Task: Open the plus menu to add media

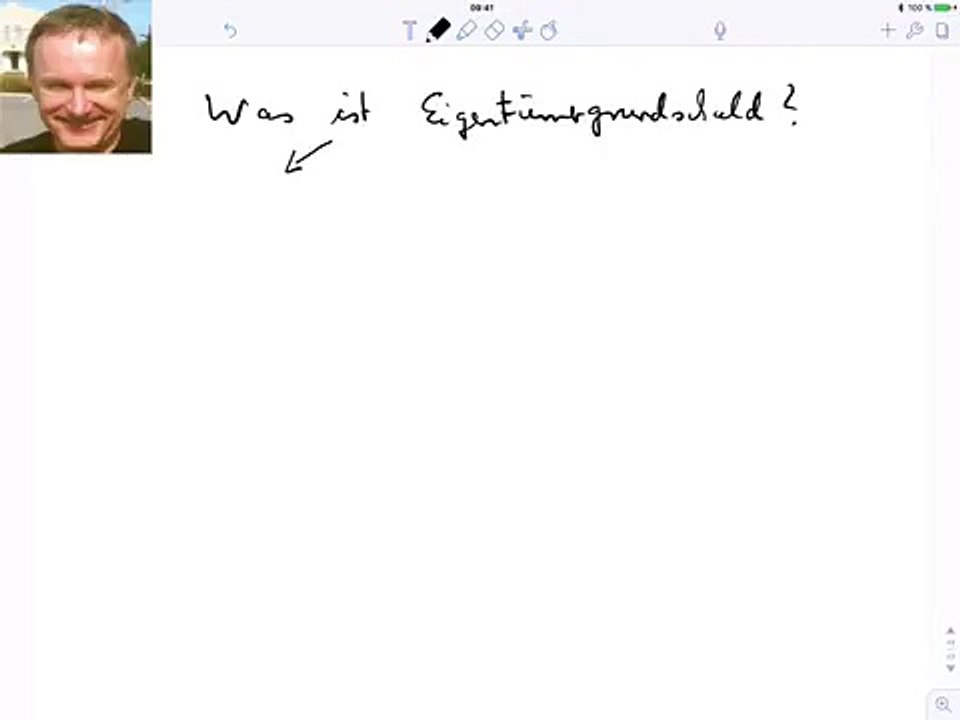Action: coord(887,31)
